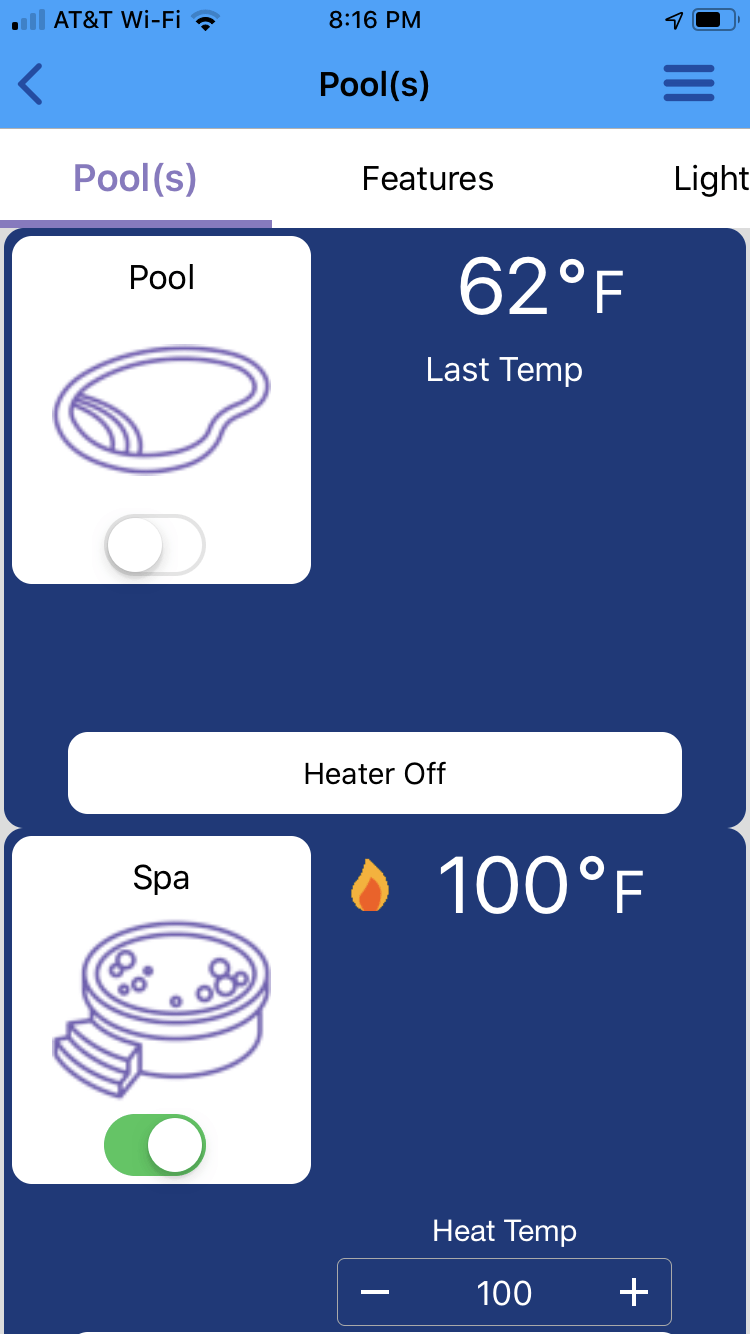The width and height of the screenshot is (750, 1334).
Task: Increase spa heat temp with plus
Action: coord(634,1292)
